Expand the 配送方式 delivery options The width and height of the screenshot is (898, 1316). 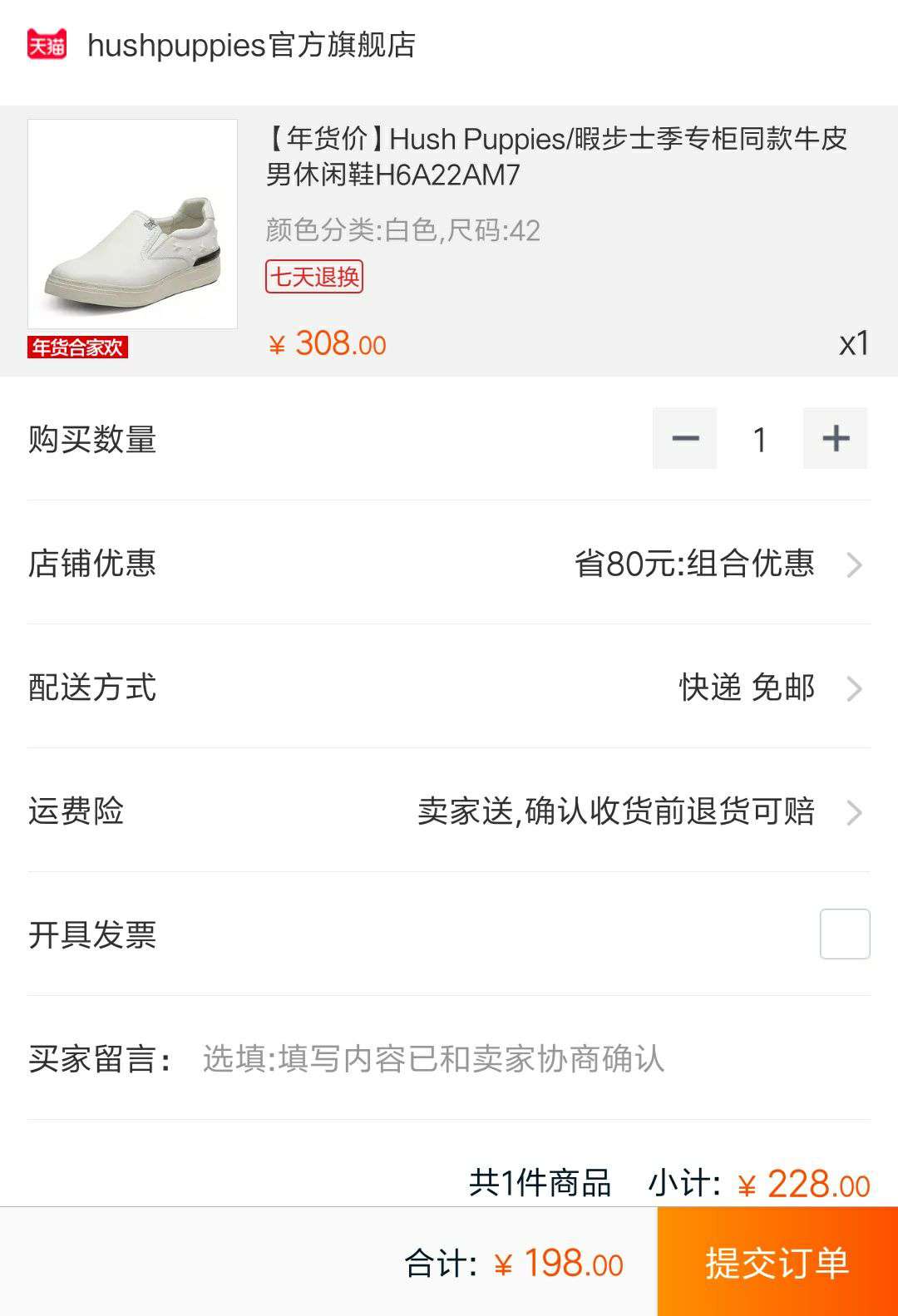point(449,688)
